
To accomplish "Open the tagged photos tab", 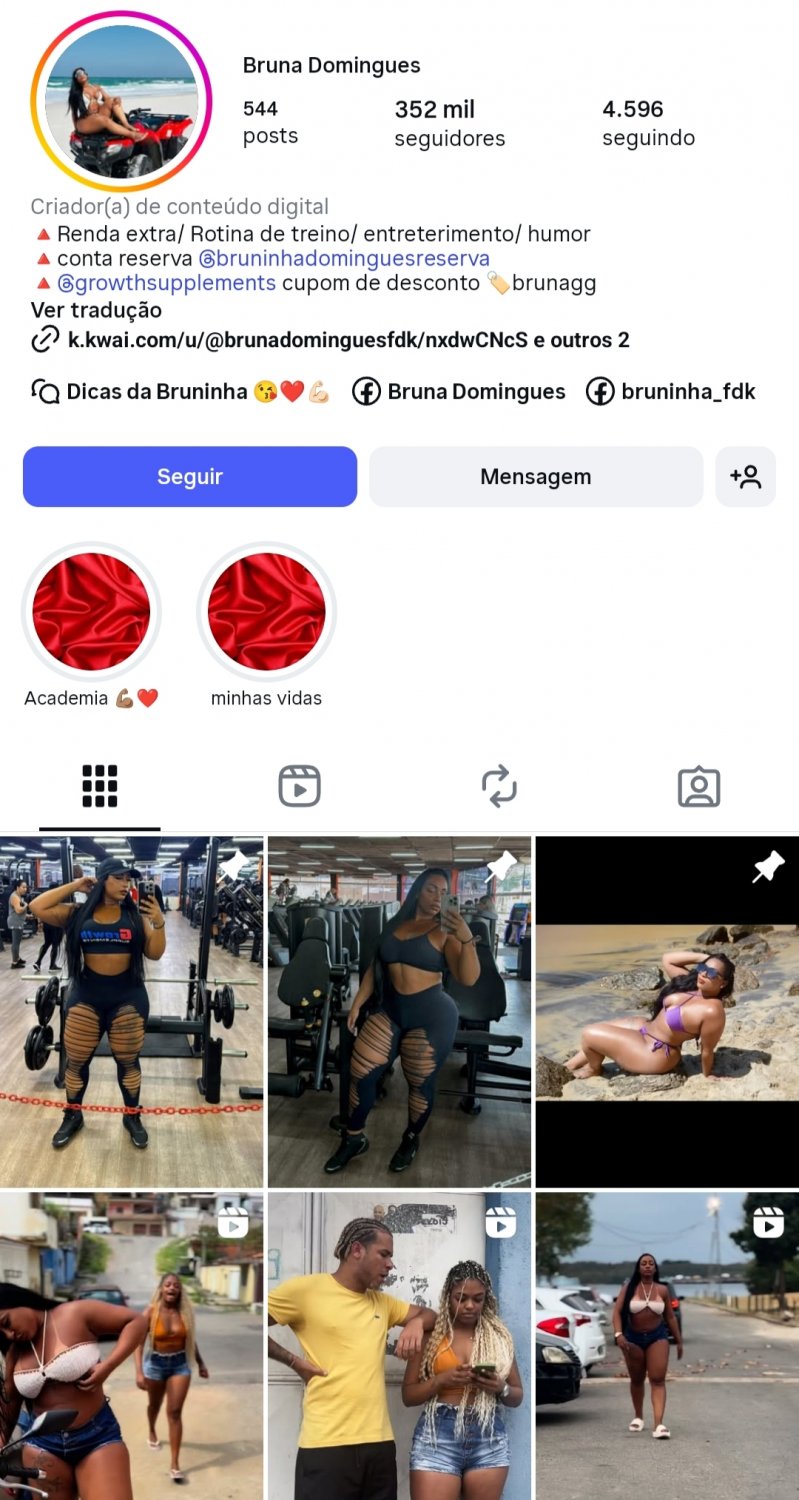I will pyautogui.click(x=699, y=786).
